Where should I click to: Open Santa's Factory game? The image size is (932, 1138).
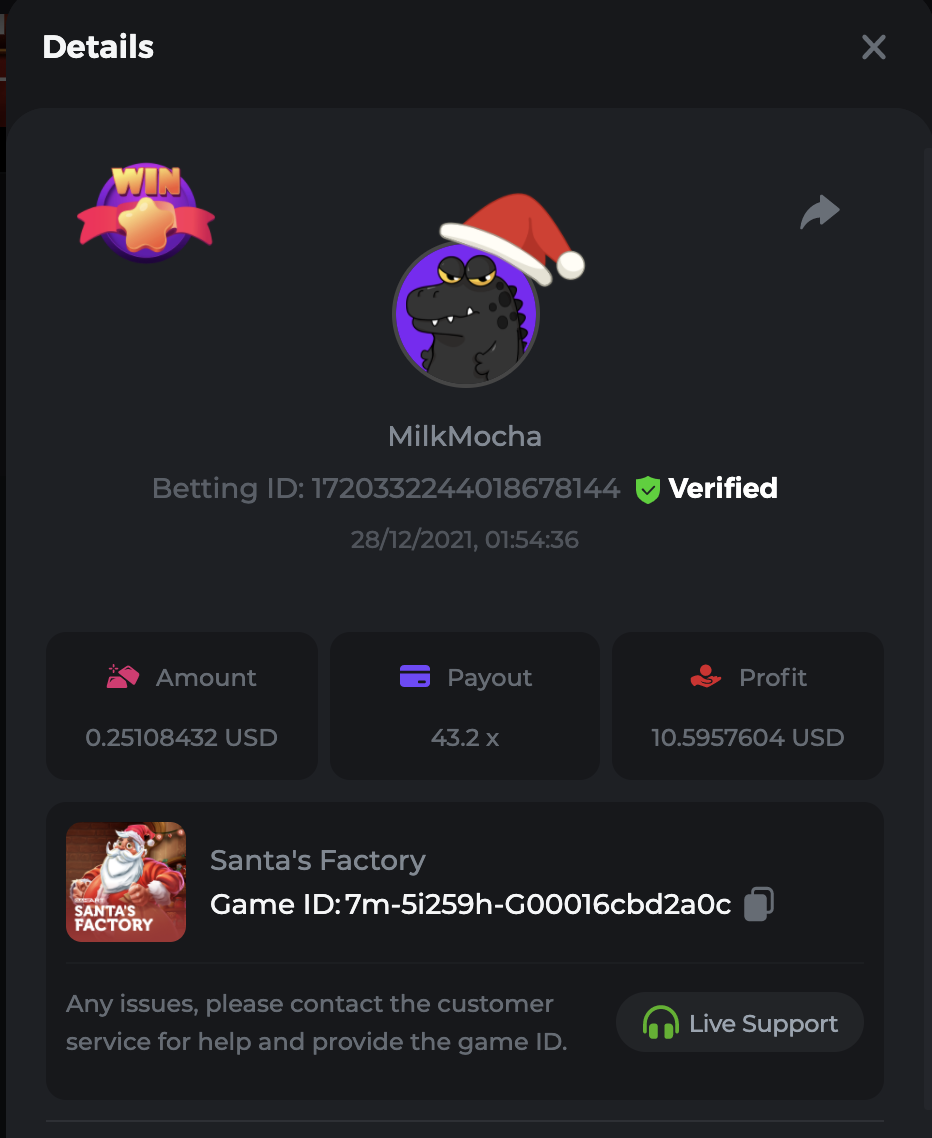pyautogui.click(x=126, y=882)
